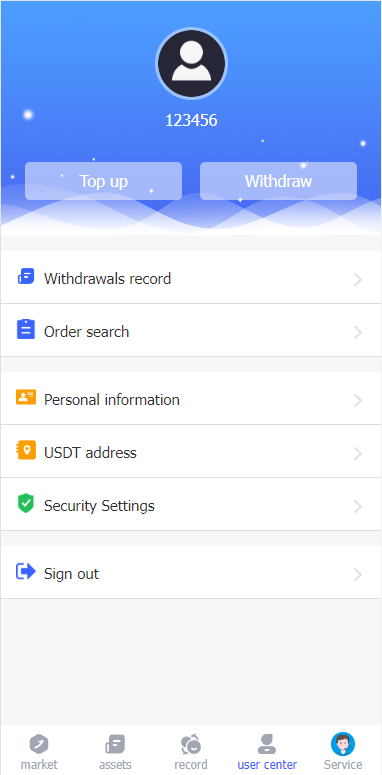
Task: Tap the profile avatar picture
Action: tap(191, 63)
